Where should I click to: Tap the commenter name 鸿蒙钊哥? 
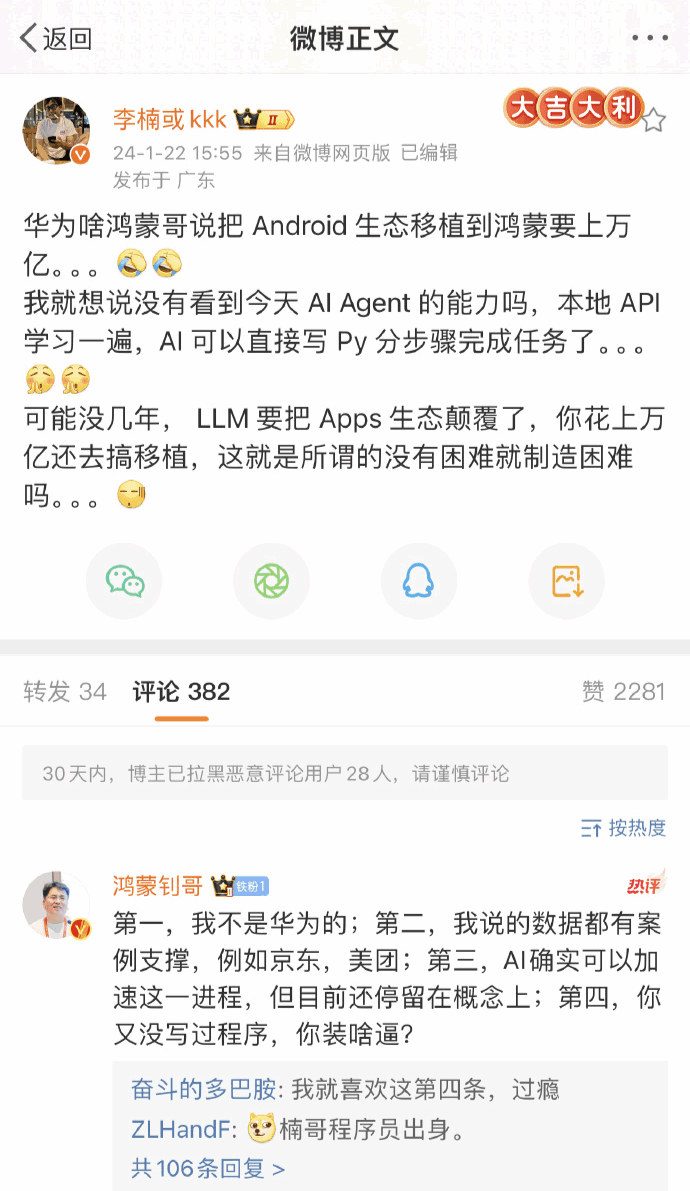pyautogui.click(x=157, y=886)
